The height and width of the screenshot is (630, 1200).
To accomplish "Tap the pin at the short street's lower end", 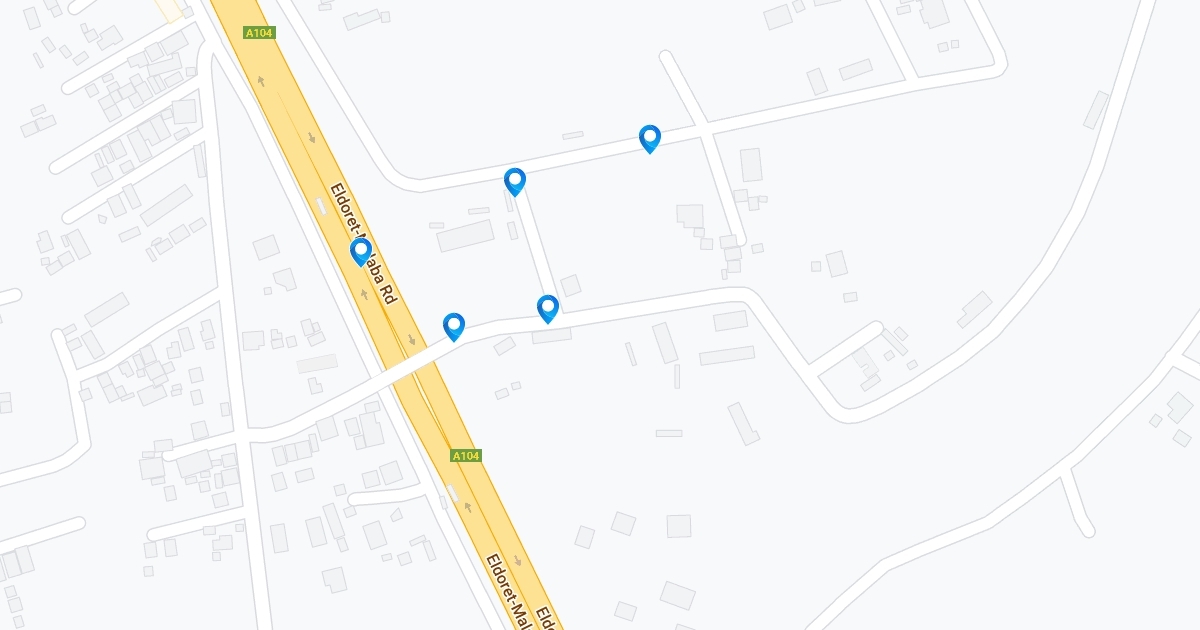I will [x=547, y=307].
